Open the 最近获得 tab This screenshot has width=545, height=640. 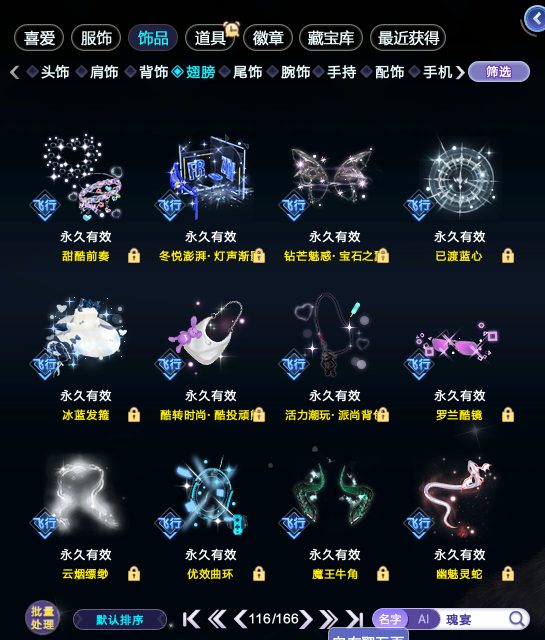(x=408, y=38)
